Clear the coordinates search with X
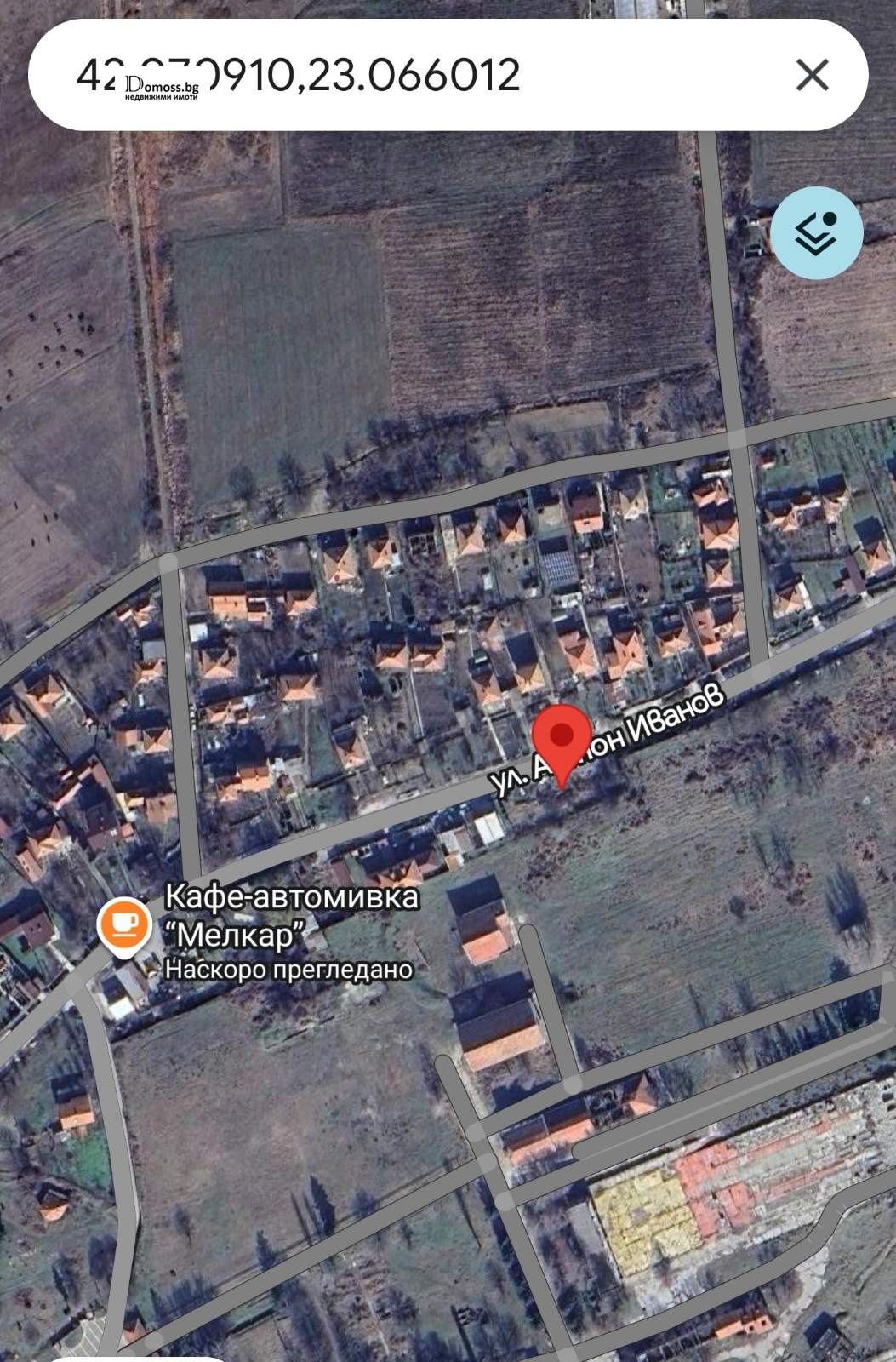 coord(812,75)
